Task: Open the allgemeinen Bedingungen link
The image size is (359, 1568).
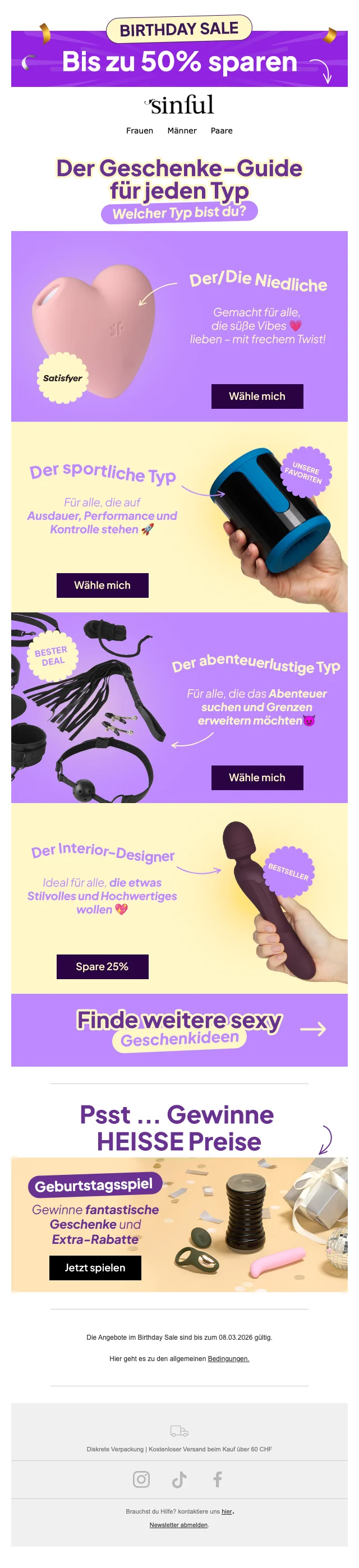Action: click(228, 1358)
